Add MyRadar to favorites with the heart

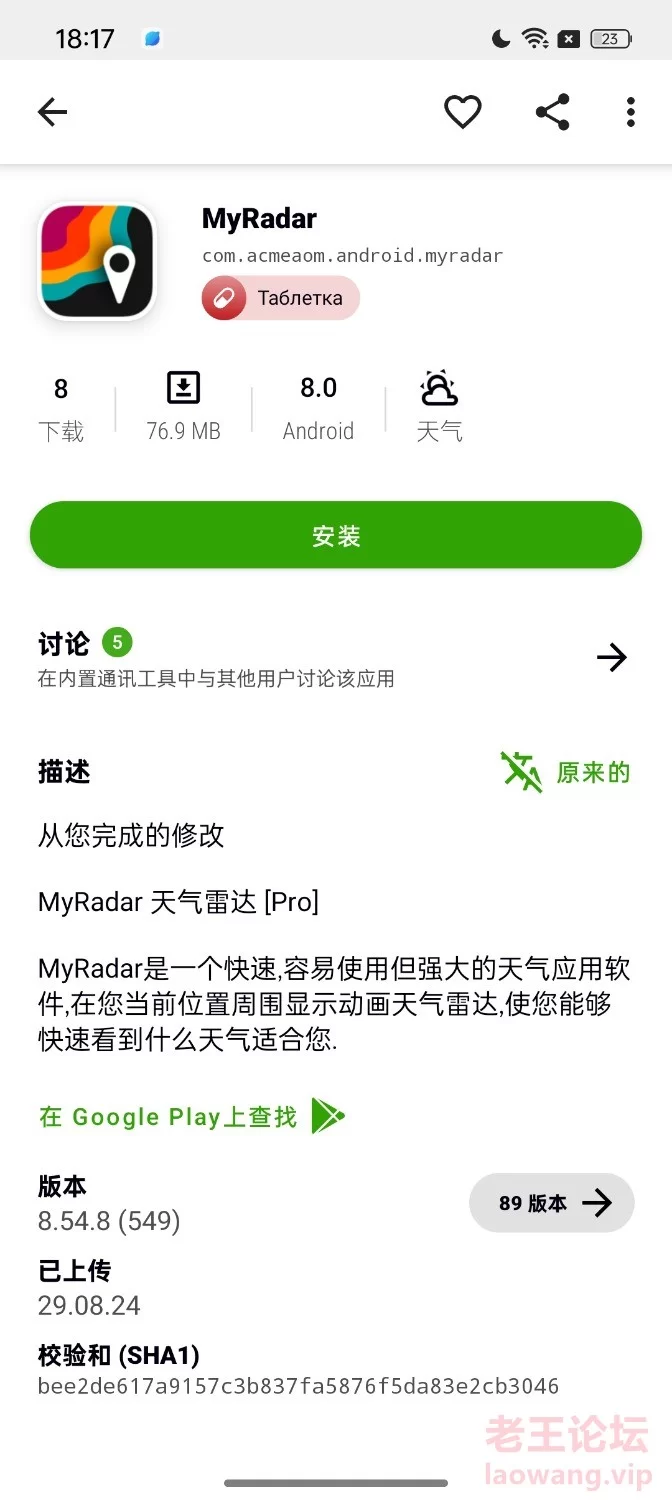[x=462, y=112]
